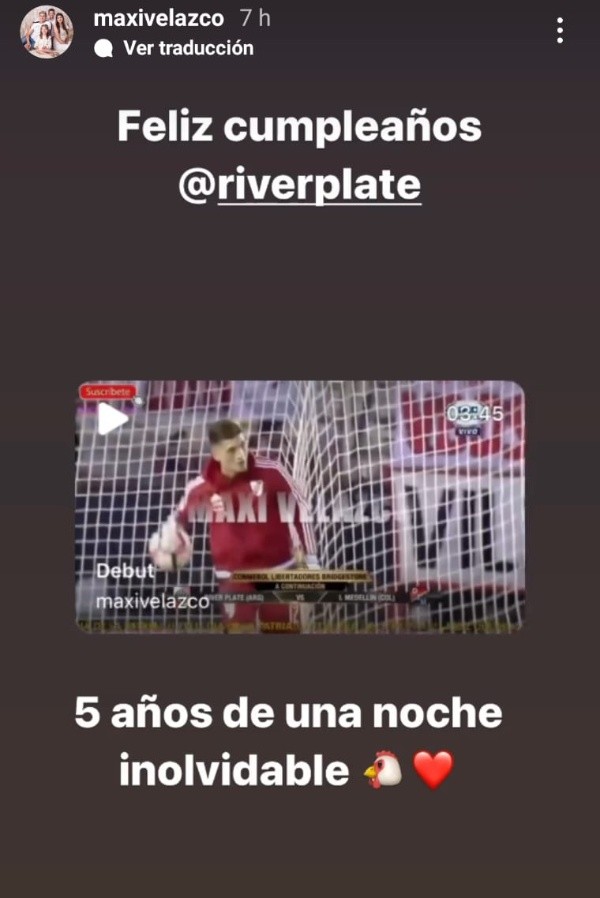
Task: Open the shared Debut video post
Action: [300, 506]
